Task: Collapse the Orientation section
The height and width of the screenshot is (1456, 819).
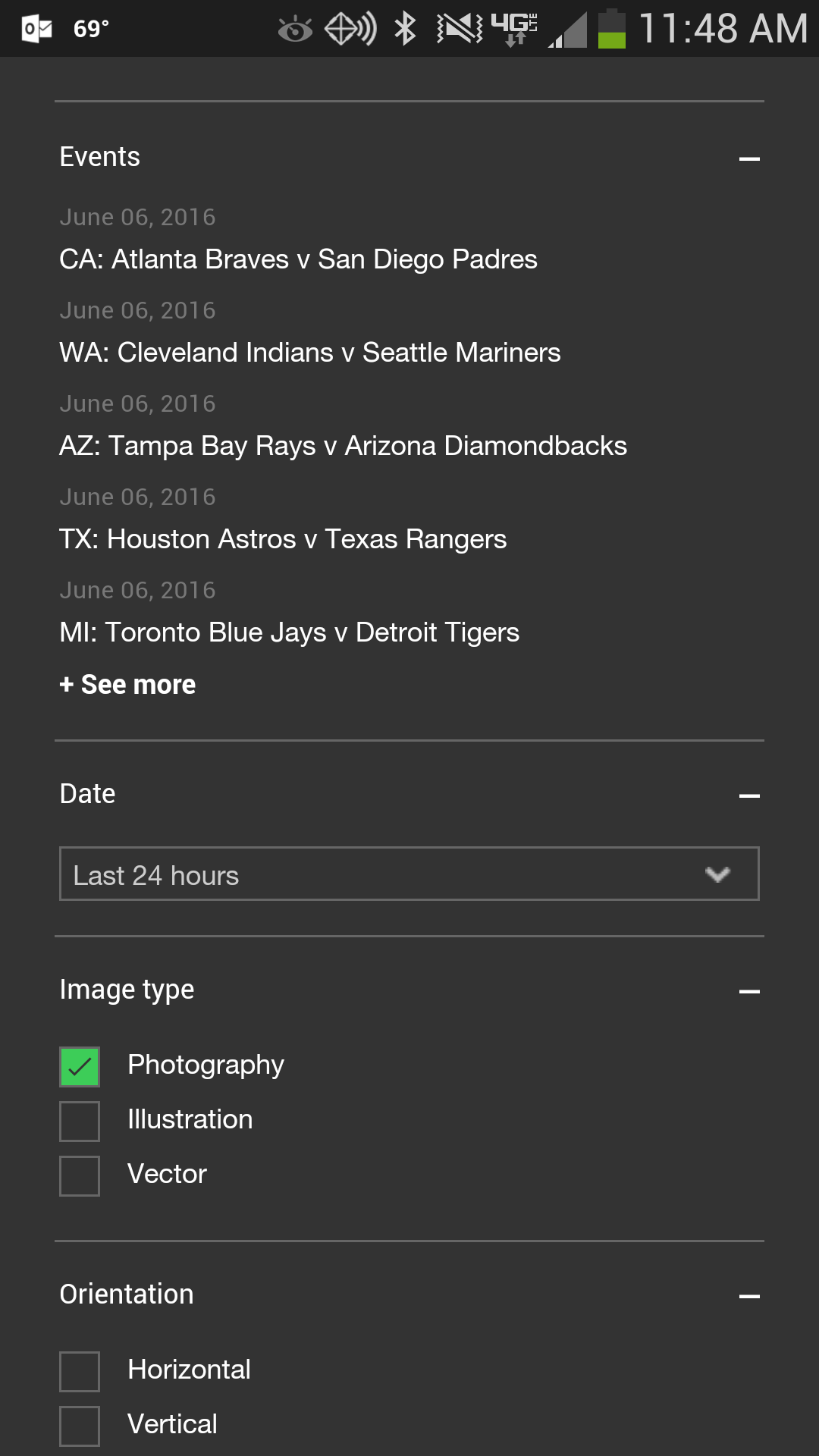Action: tap(749, 1296)
